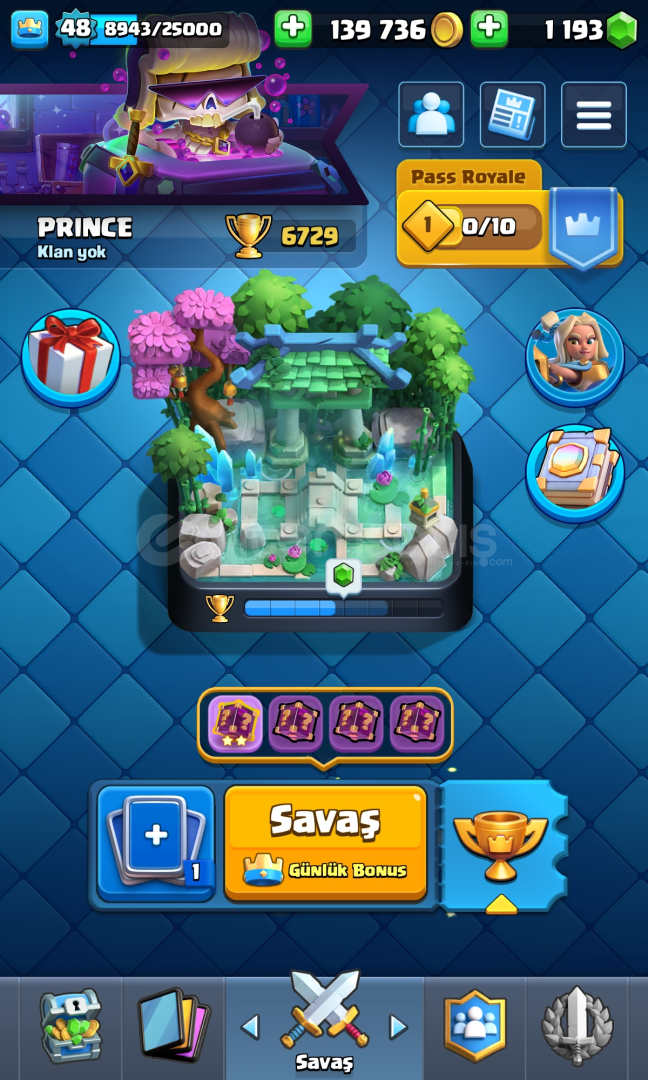Open the hamburger menu
The image size is (648, 1080).
pos(594,115)
